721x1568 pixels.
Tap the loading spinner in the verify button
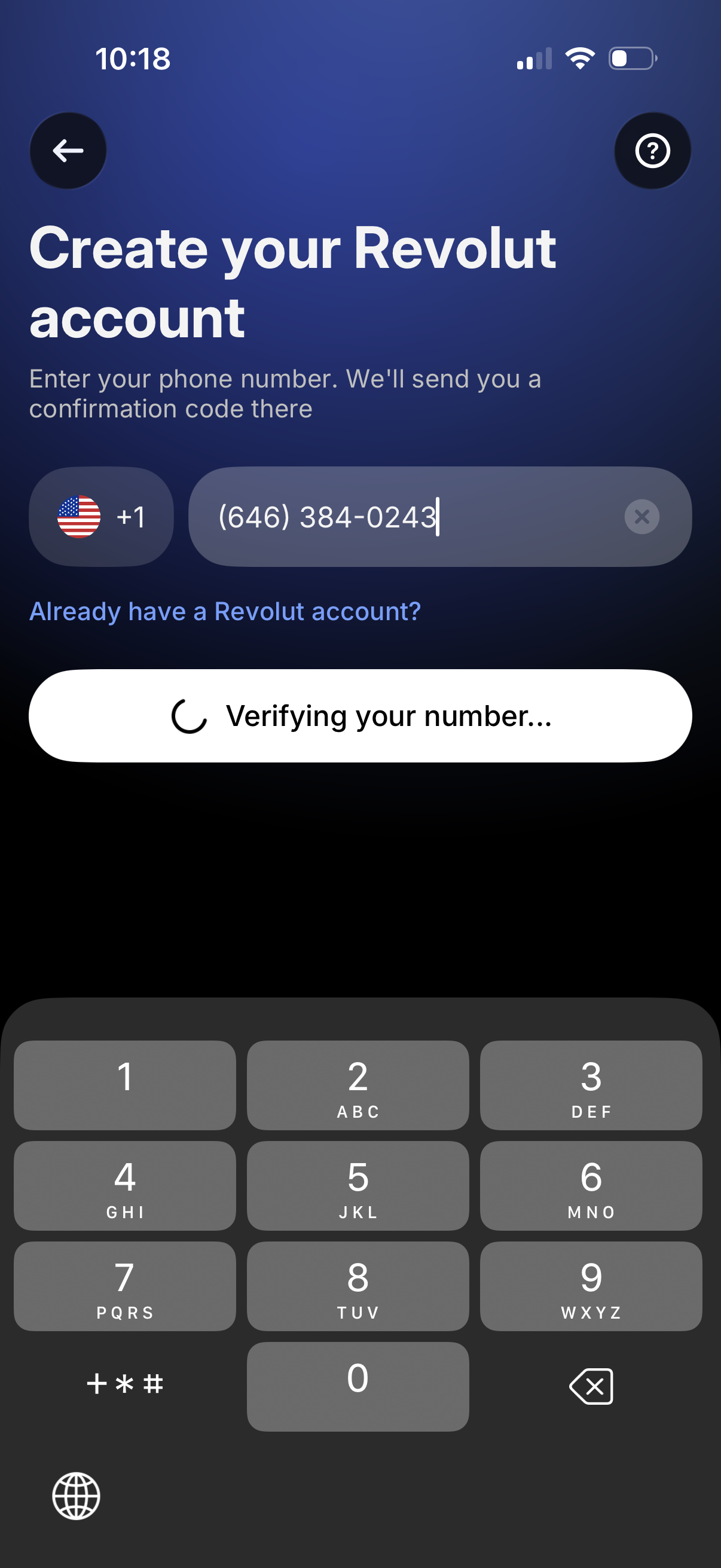(190, 716)
